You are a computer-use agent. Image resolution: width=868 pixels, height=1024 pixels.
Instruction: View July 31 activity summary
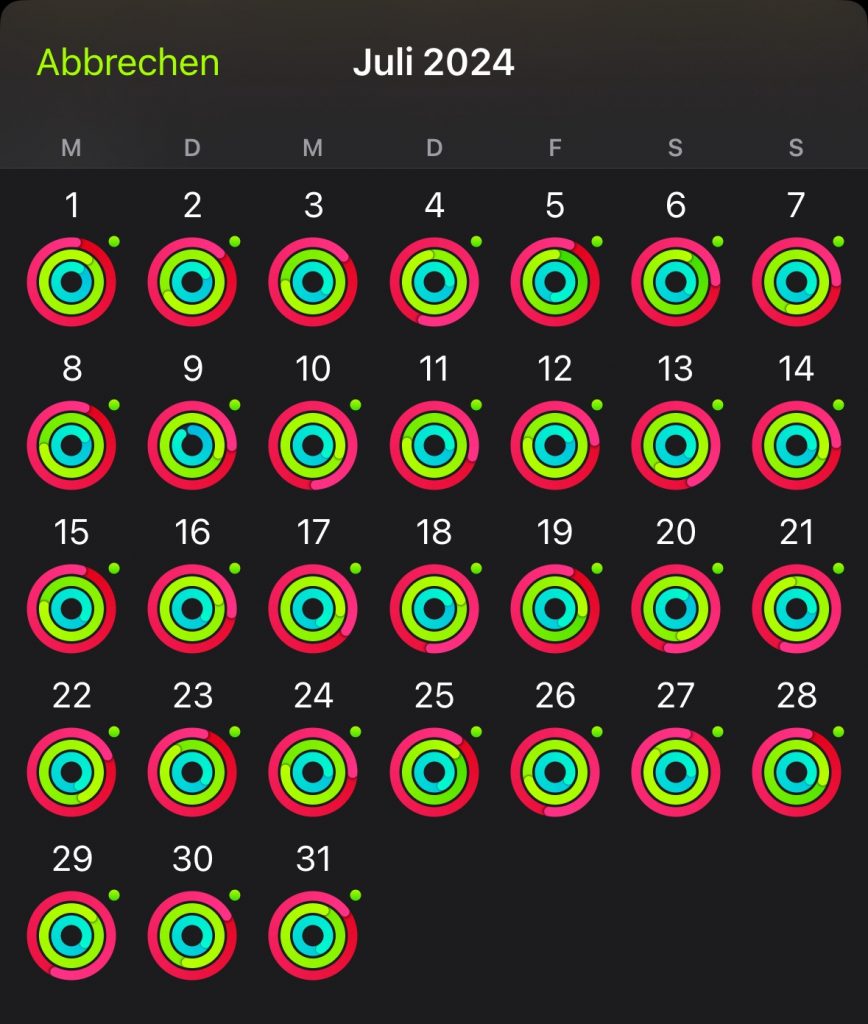313,935
